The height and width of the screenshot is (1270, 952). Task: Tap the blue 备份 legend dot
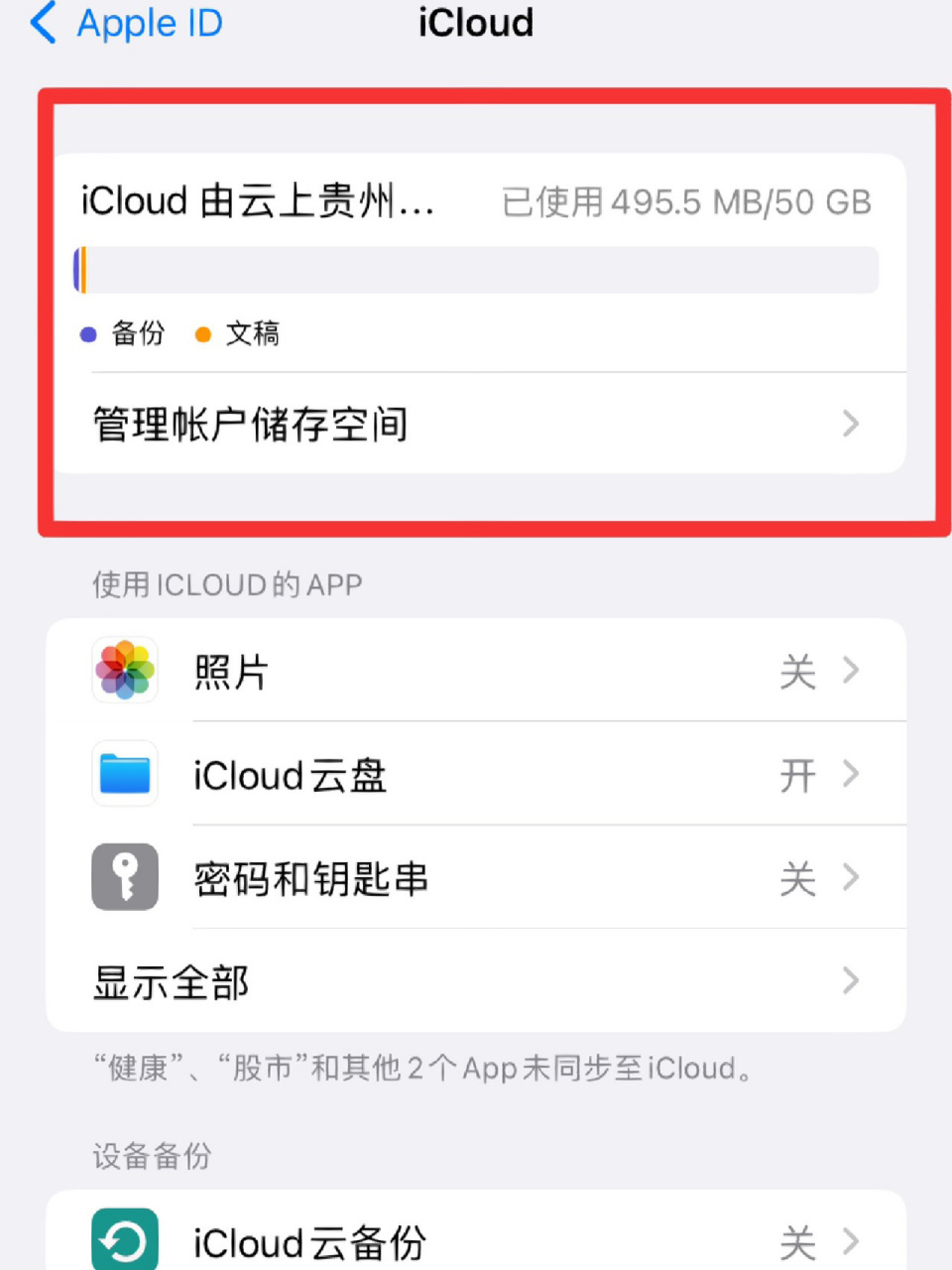pos(88,334)
